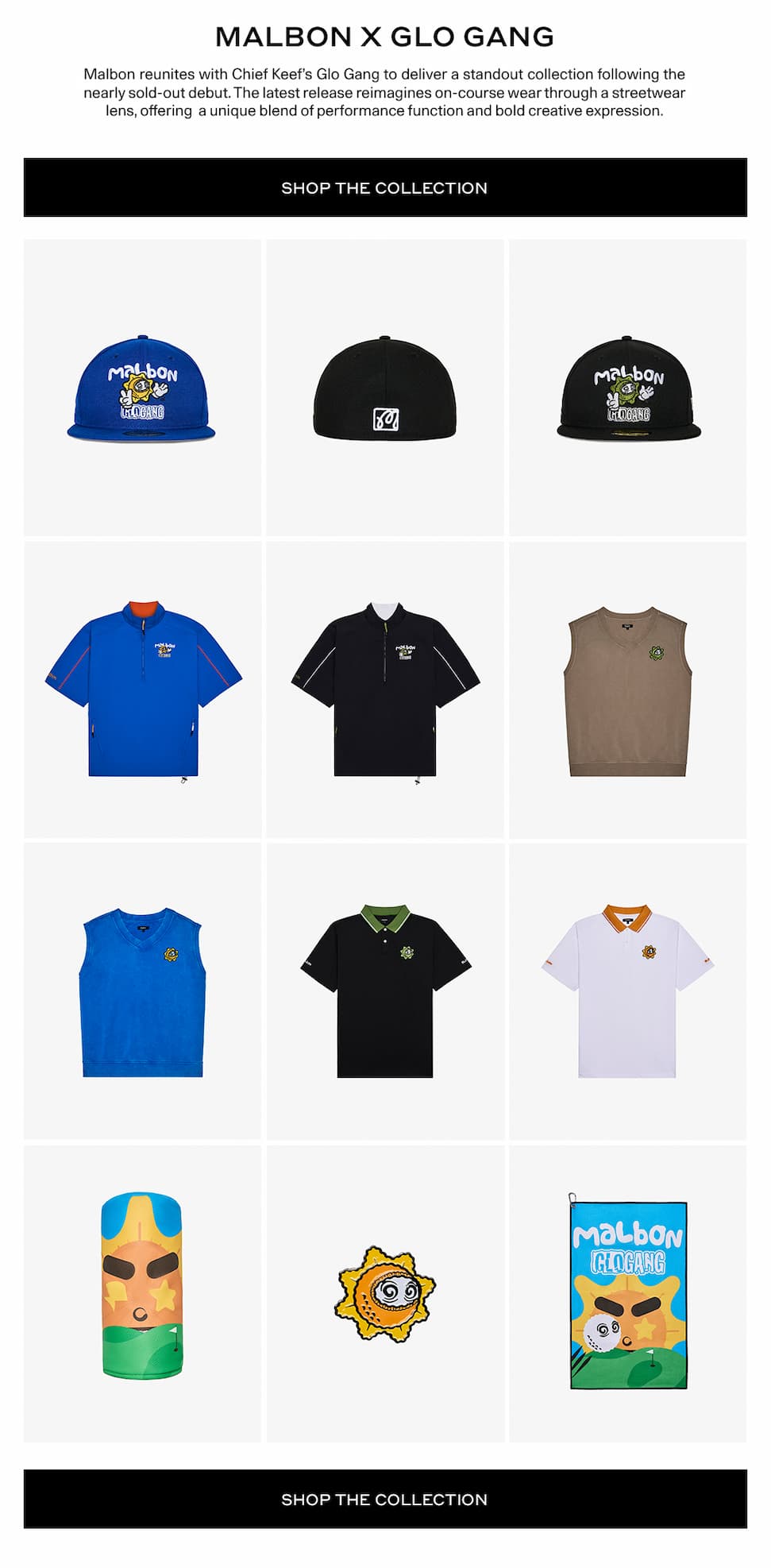Open the blue half-zip short sleeve jacket
The height and width of the screenshot is (1568, 771).
(x=143, y=689)
